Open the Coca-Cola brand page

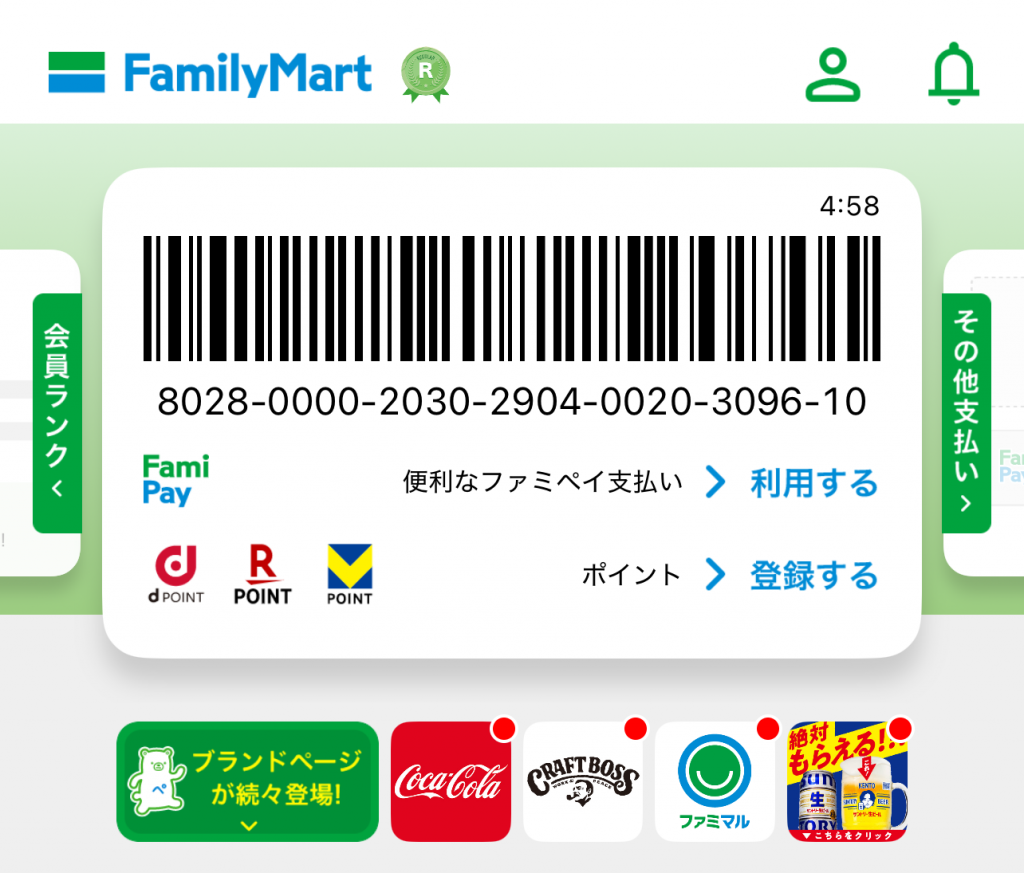click(x=450, y=782)
